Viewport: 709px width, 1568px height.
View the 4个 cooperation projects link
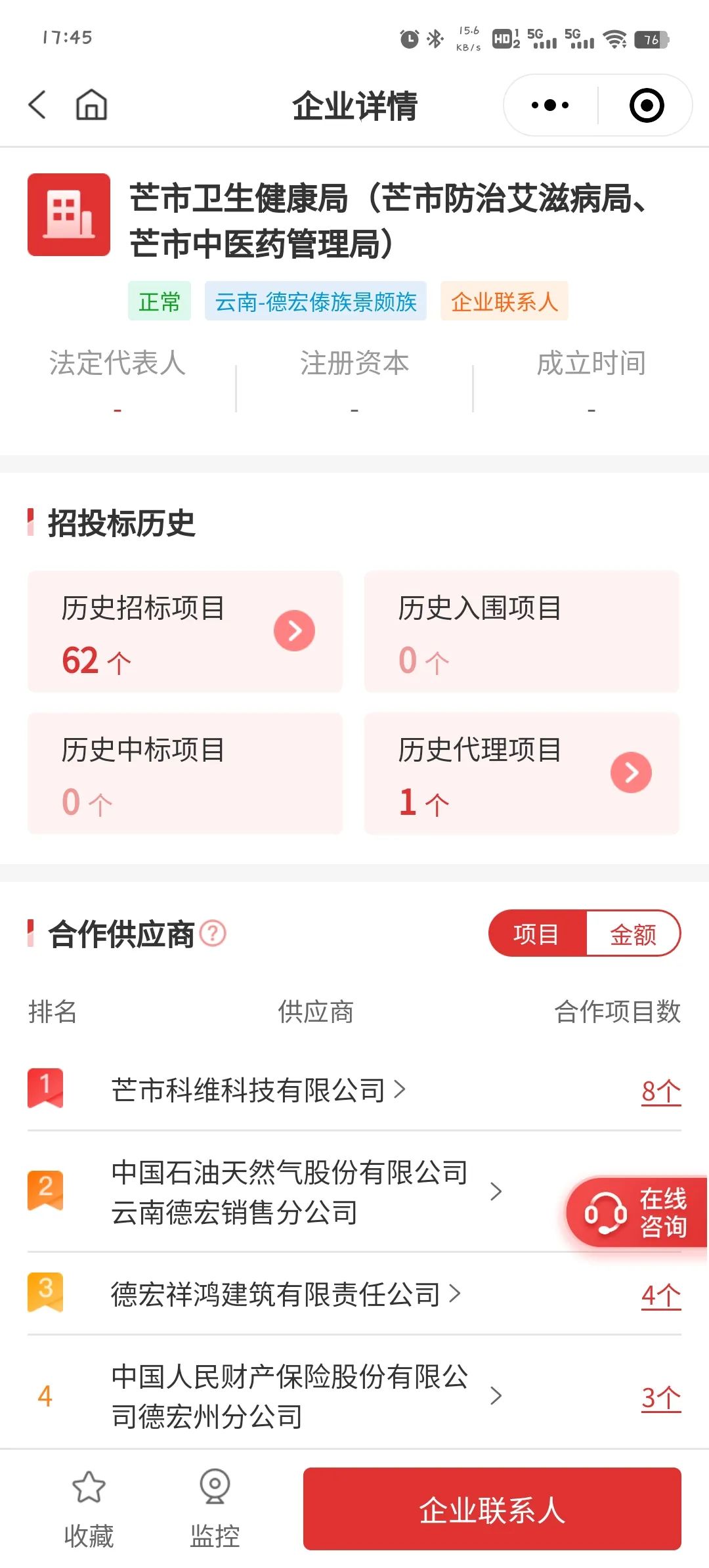661,1296
